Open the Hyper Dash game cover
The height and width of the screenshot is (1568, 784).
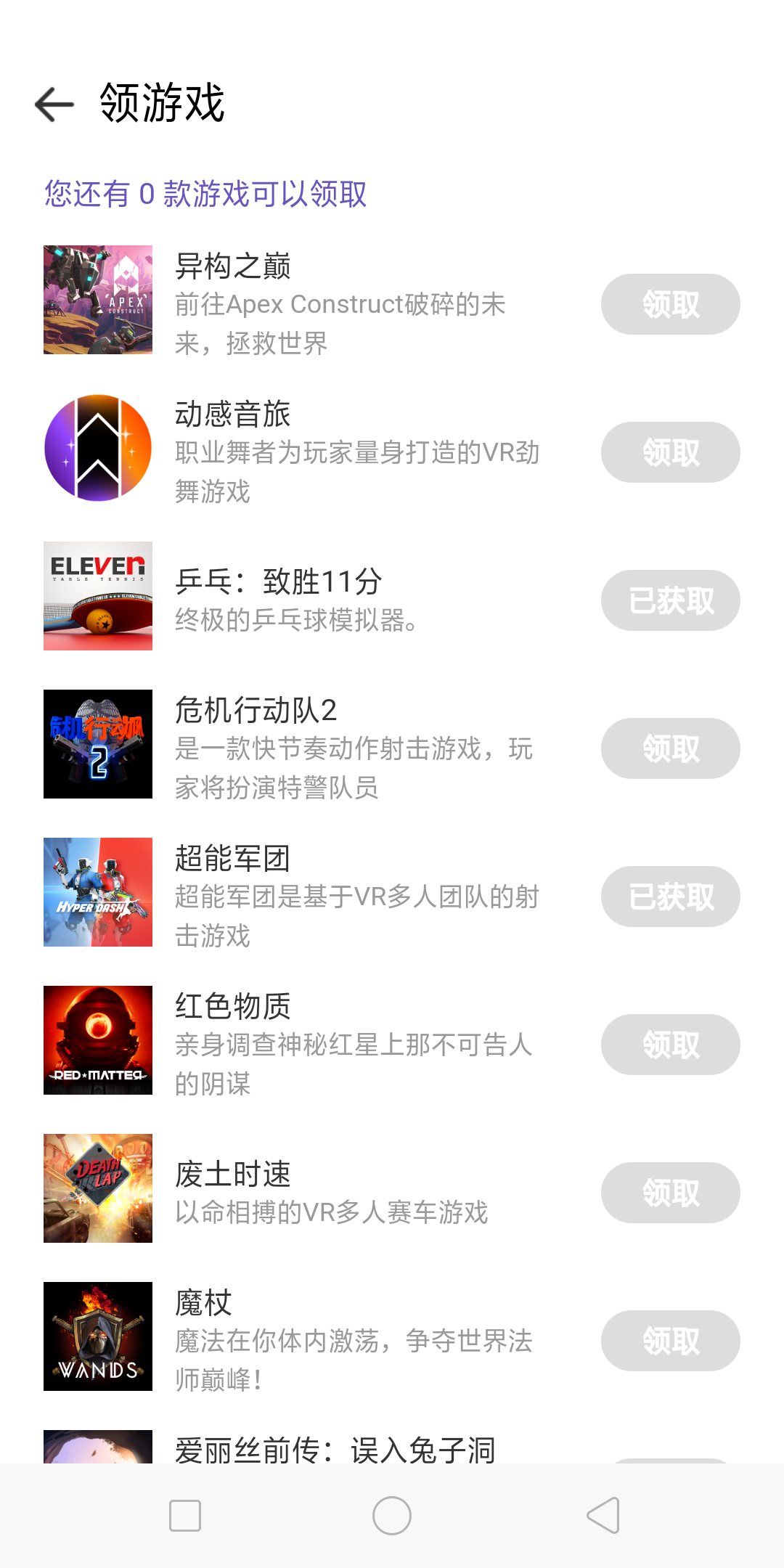click(x=98, y=892)
